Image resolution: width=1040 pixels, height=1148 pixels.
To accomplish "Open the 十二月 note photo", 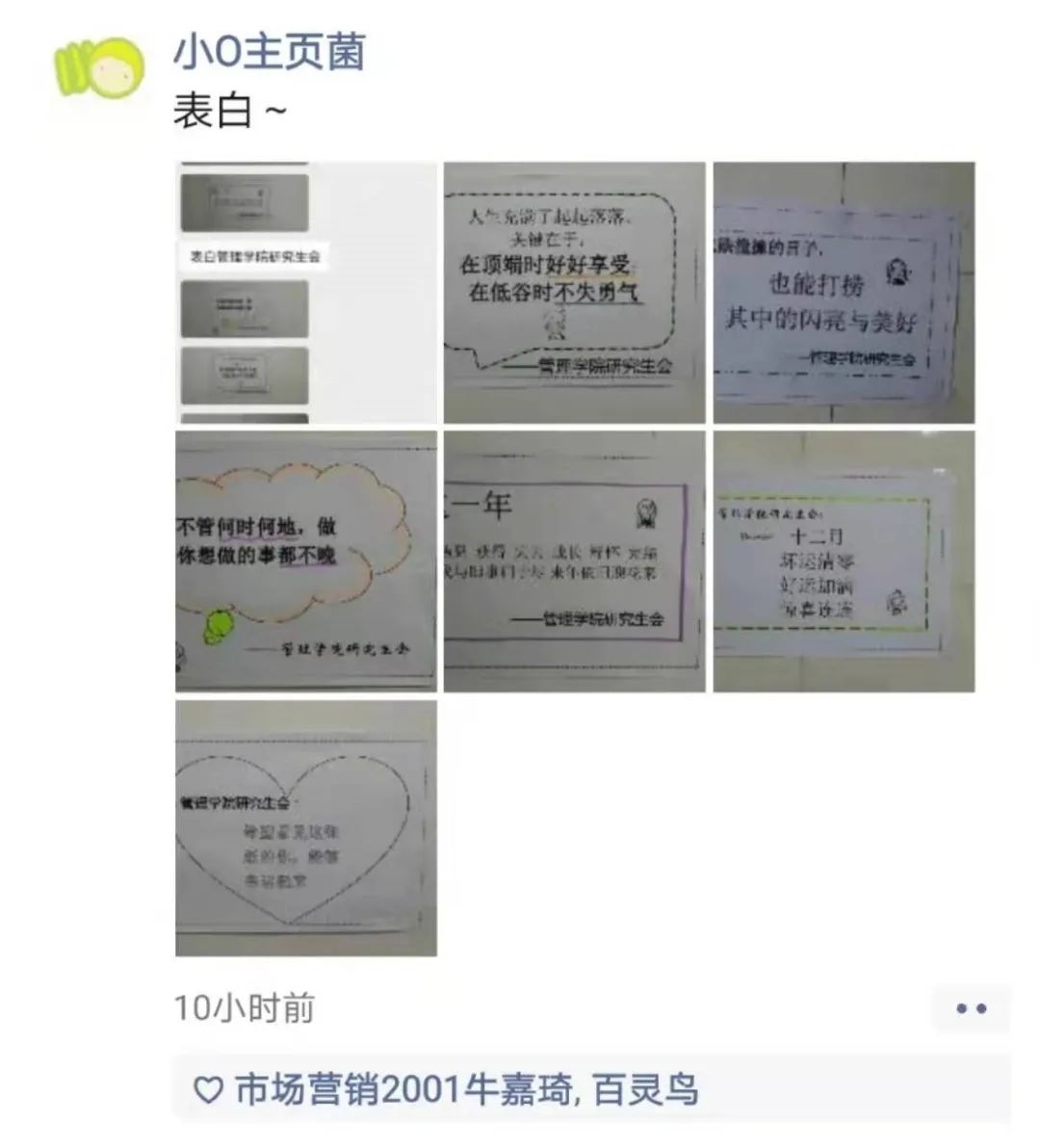I will pyautogui.click(x=843, y=561).
